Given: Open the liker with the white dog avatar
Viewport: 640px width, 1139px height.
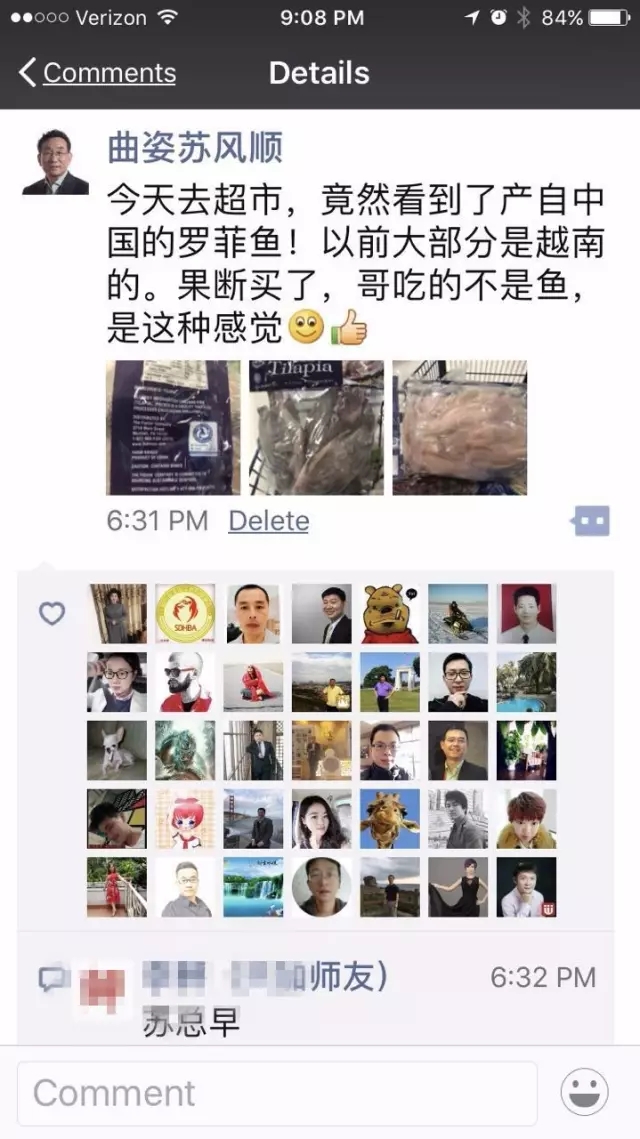Looking at the screenshot, I should pyautogui.click(x=117, y=750).
